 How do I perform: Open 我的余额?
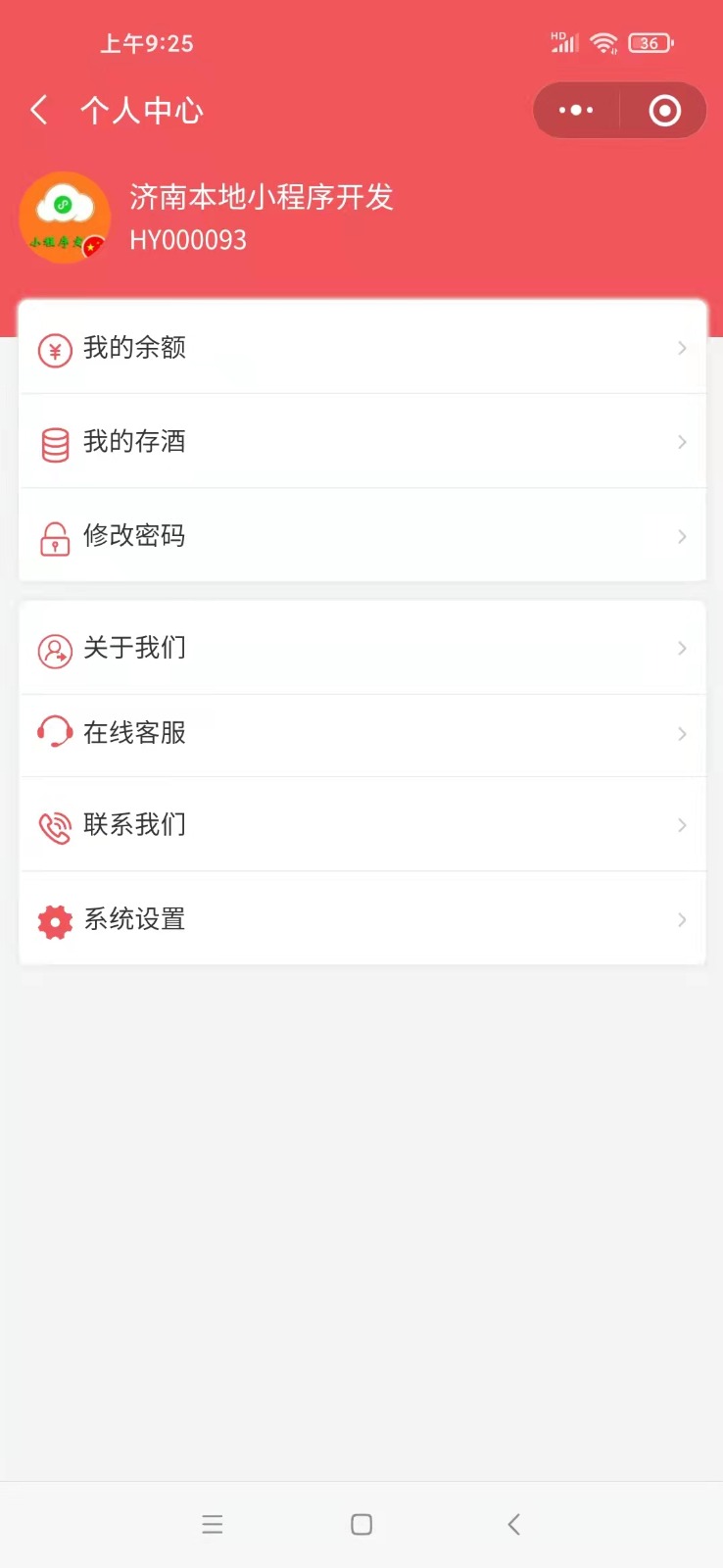(x=362, y=348)
